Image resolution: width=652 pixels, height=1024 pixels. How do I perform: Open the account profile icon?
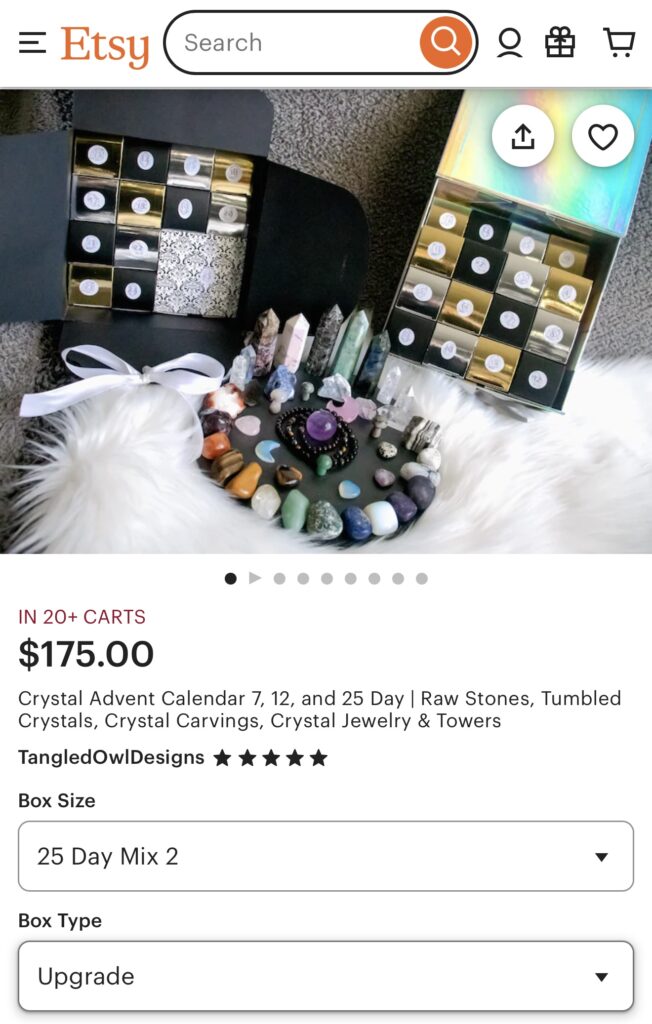[x=510, y=43]
